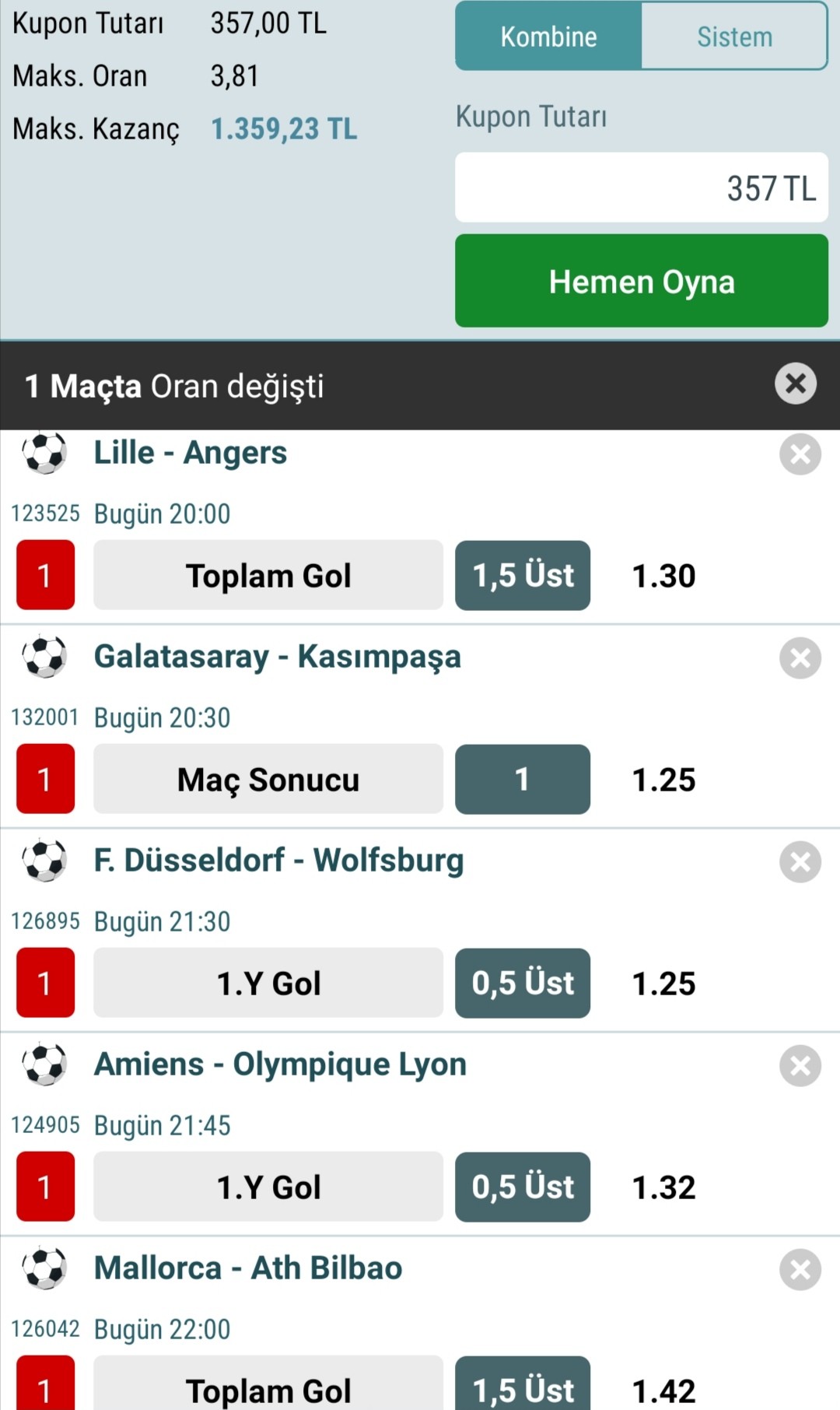Image resolution: width=840 pixels, height=1410 pixels.
Task: Select 0,5 Üst for Düsseldorf - Wolfsburg
Action: tap(523, 984)
